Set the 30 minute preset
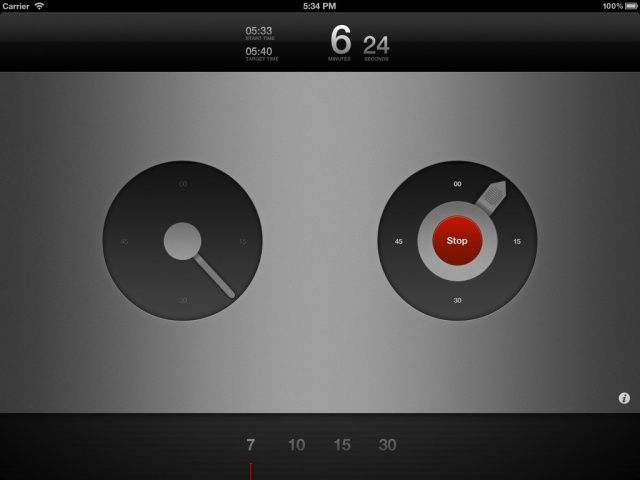The width and height of the screenshot is (640, 480). (388, 445)
